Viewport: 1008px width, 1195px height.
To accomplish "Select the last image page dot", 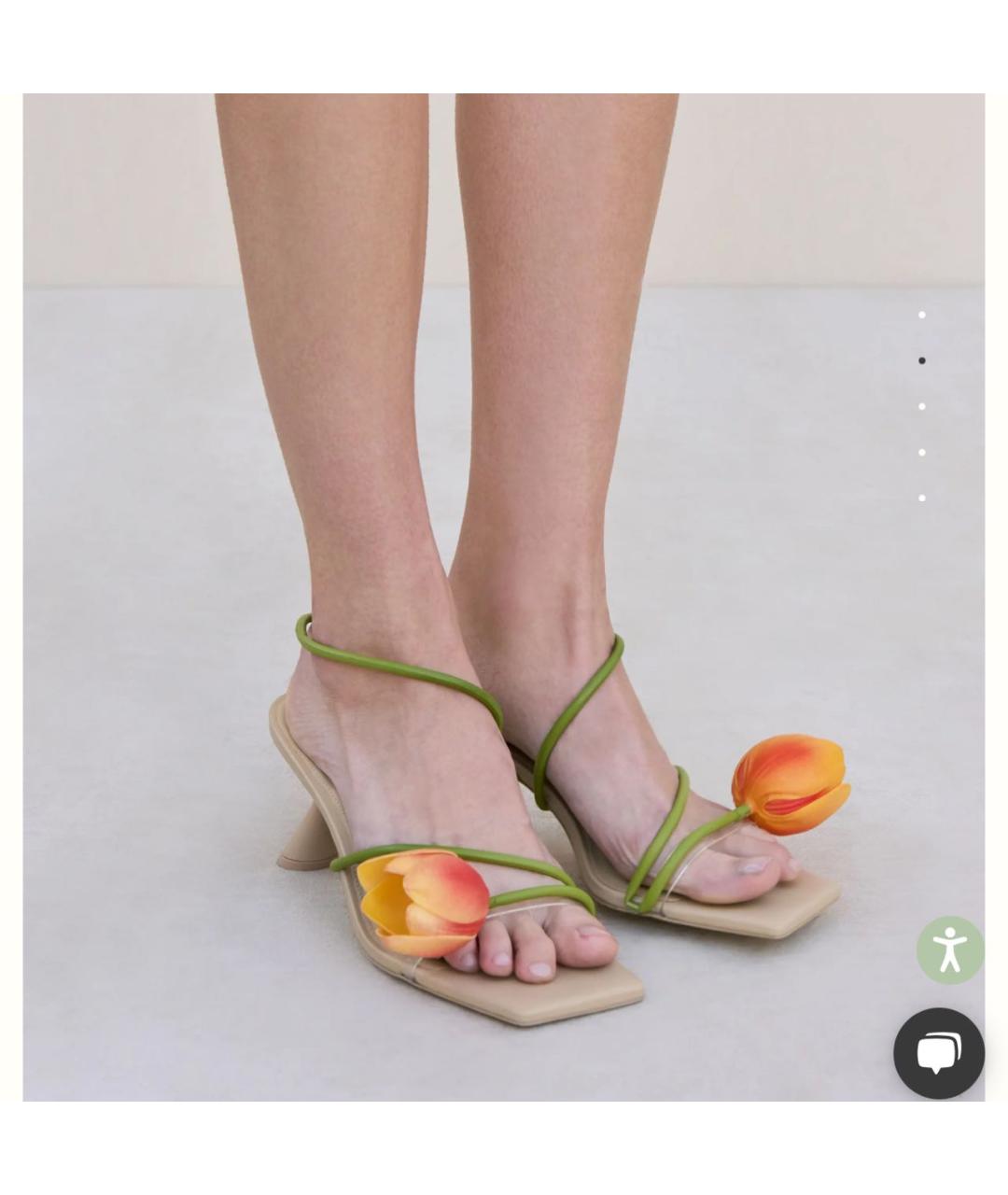I will (x=922, y=498).
